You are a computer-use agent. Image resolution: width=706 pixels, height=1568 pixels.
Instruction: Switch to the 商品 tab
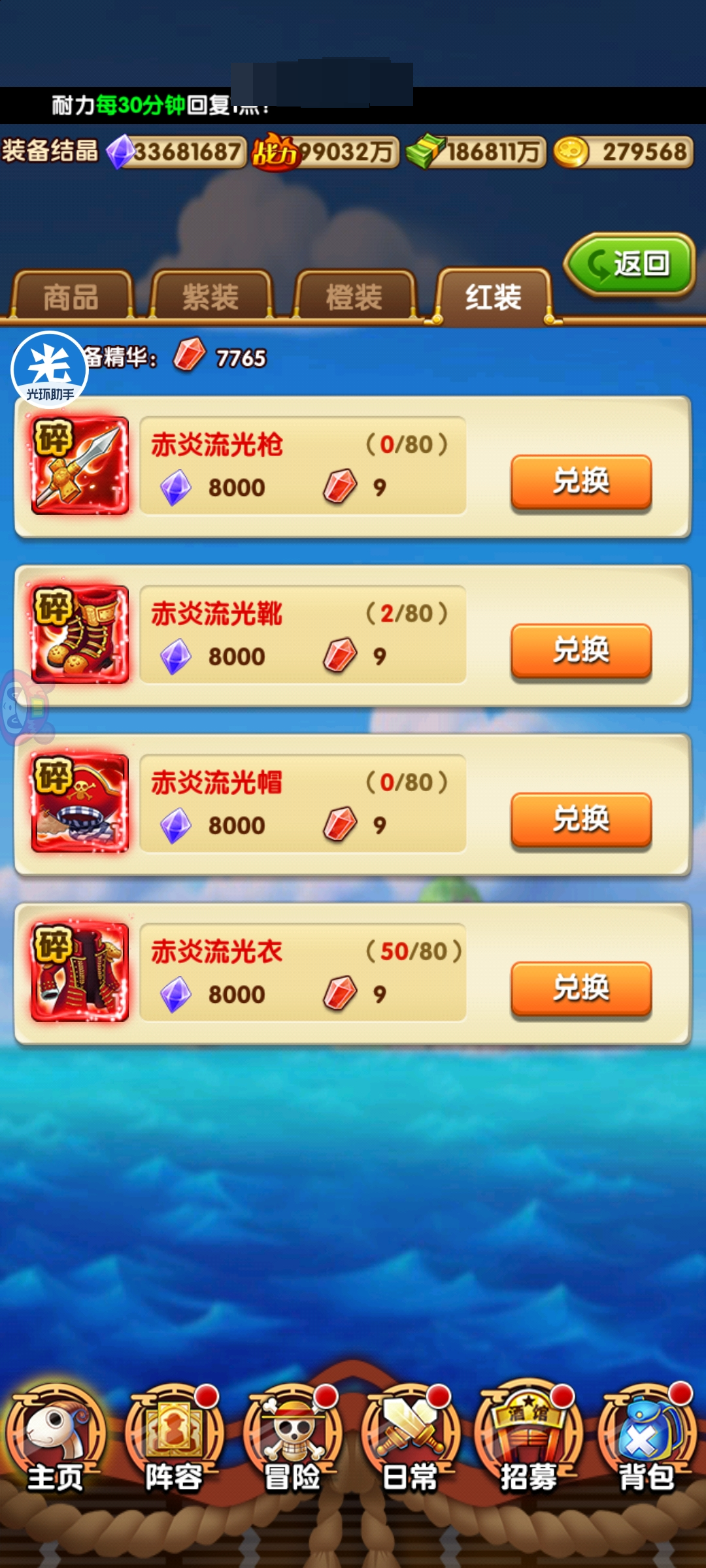pyautogui.click(x=71, y=297)
